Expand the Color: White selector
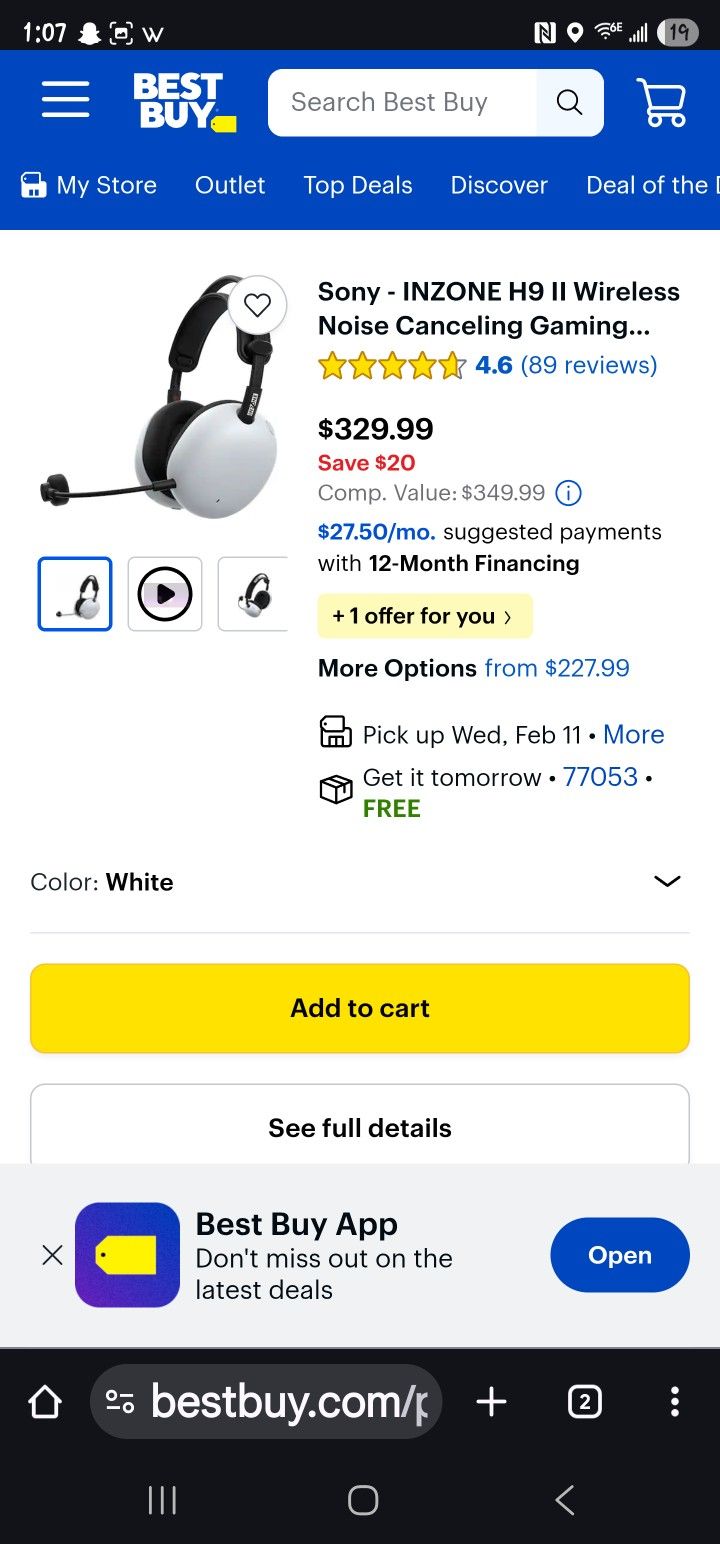The height and width of the screenshot is (1544, 720). 666,881
